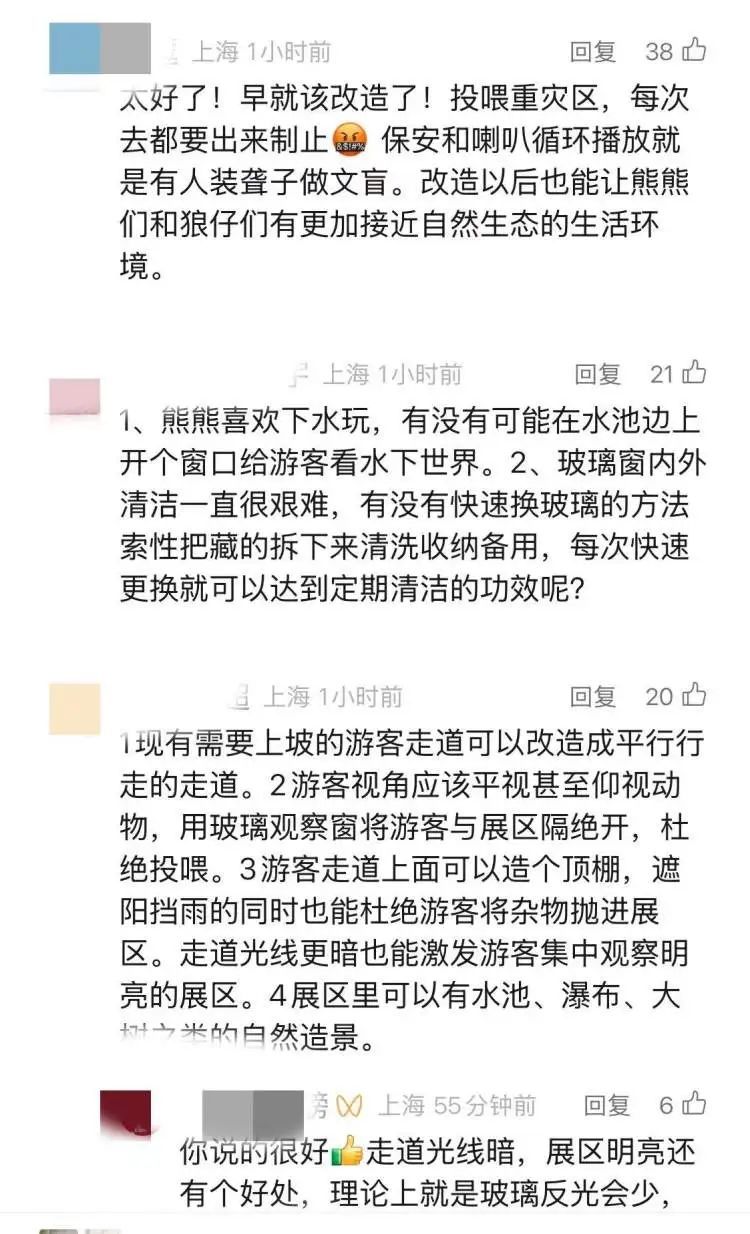Open the avatar beside the 熊熊喜欢下水玩 comment
750x1234 pixels.
pyautogui.click(x=75, y=397)
